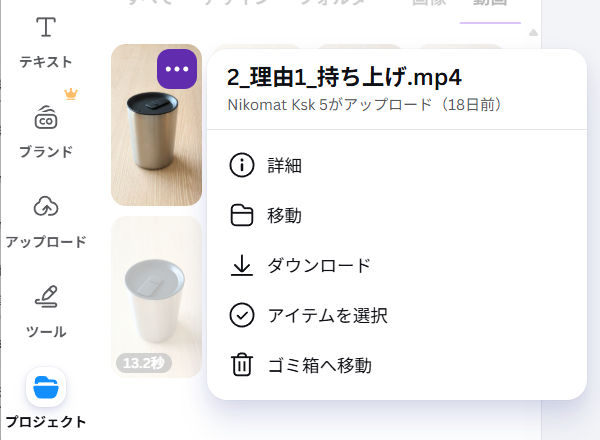The image size is (600, 440).
Task: Go to the アップロード panel
Action: coord(46,221)
